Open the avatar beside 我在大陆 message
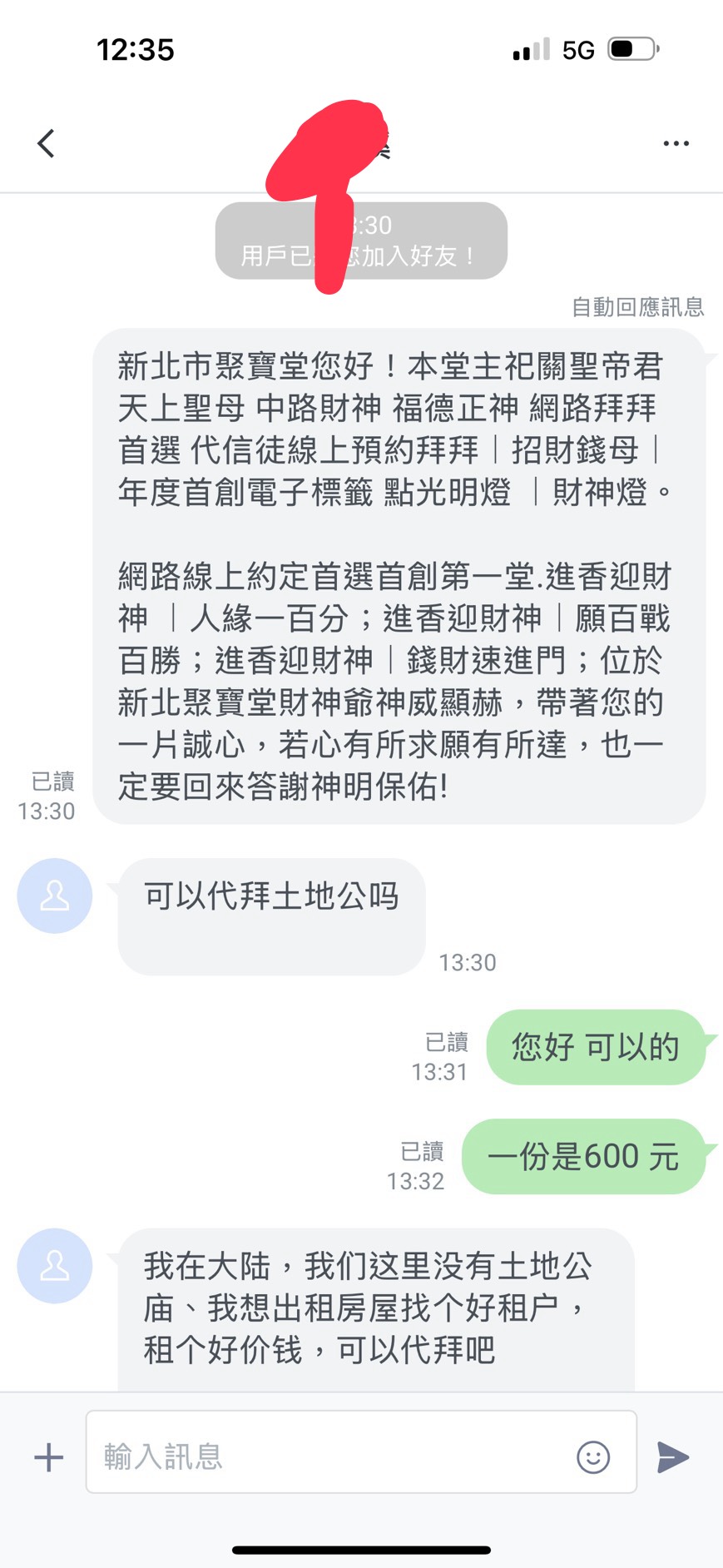This screenshot has width=723, height=1568. coord(55,1265)
